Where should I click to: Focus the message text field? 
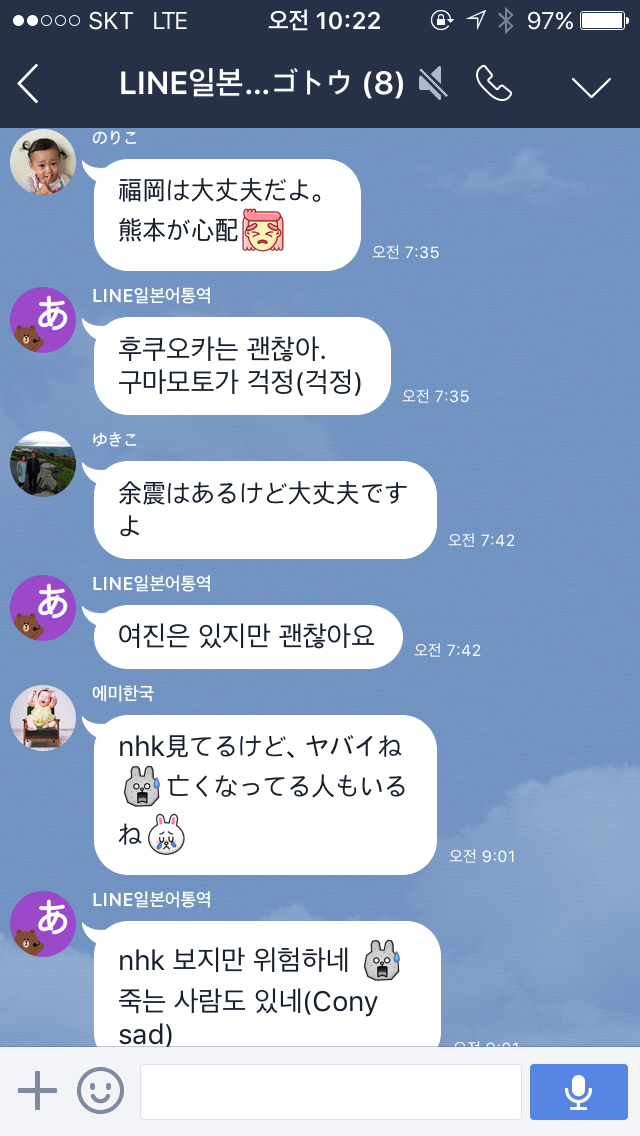click(330, 1091)
